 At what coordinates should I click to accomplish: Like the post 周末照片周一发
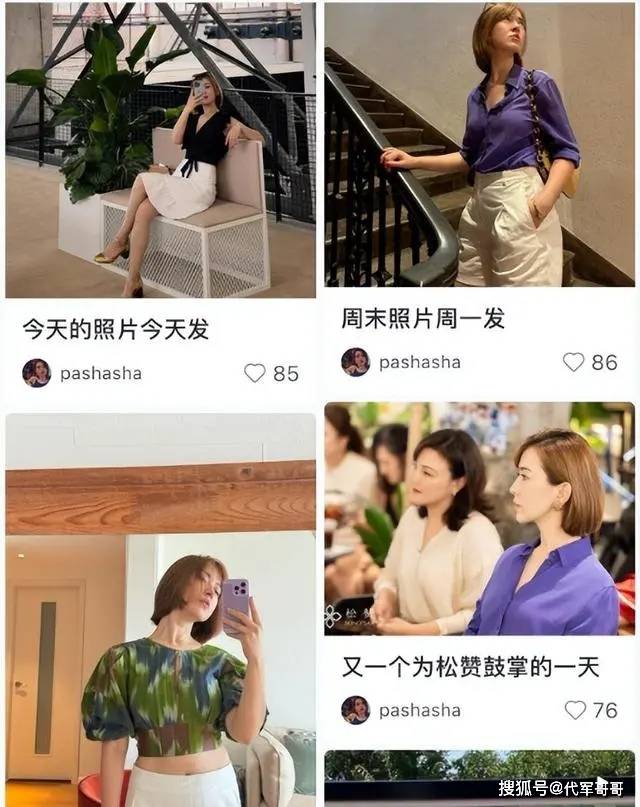573,362
